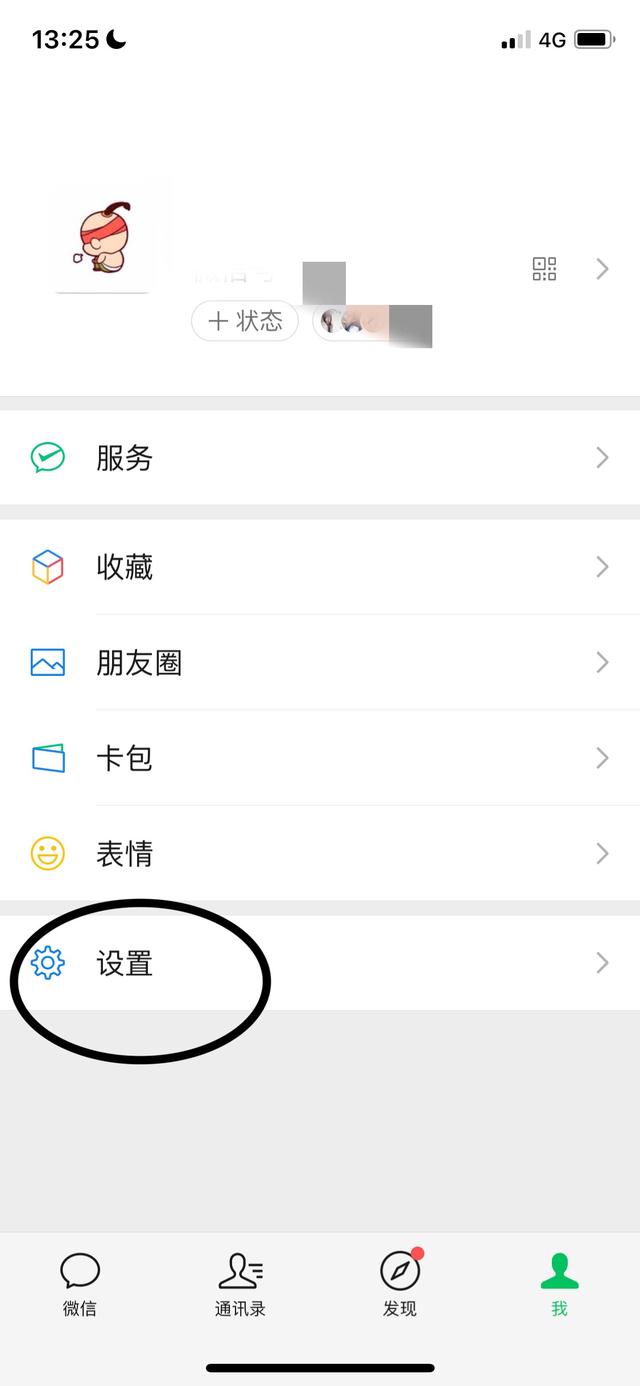Open 收藏 favorites
The image size is (640, 1386).
(x=320, y=567)
